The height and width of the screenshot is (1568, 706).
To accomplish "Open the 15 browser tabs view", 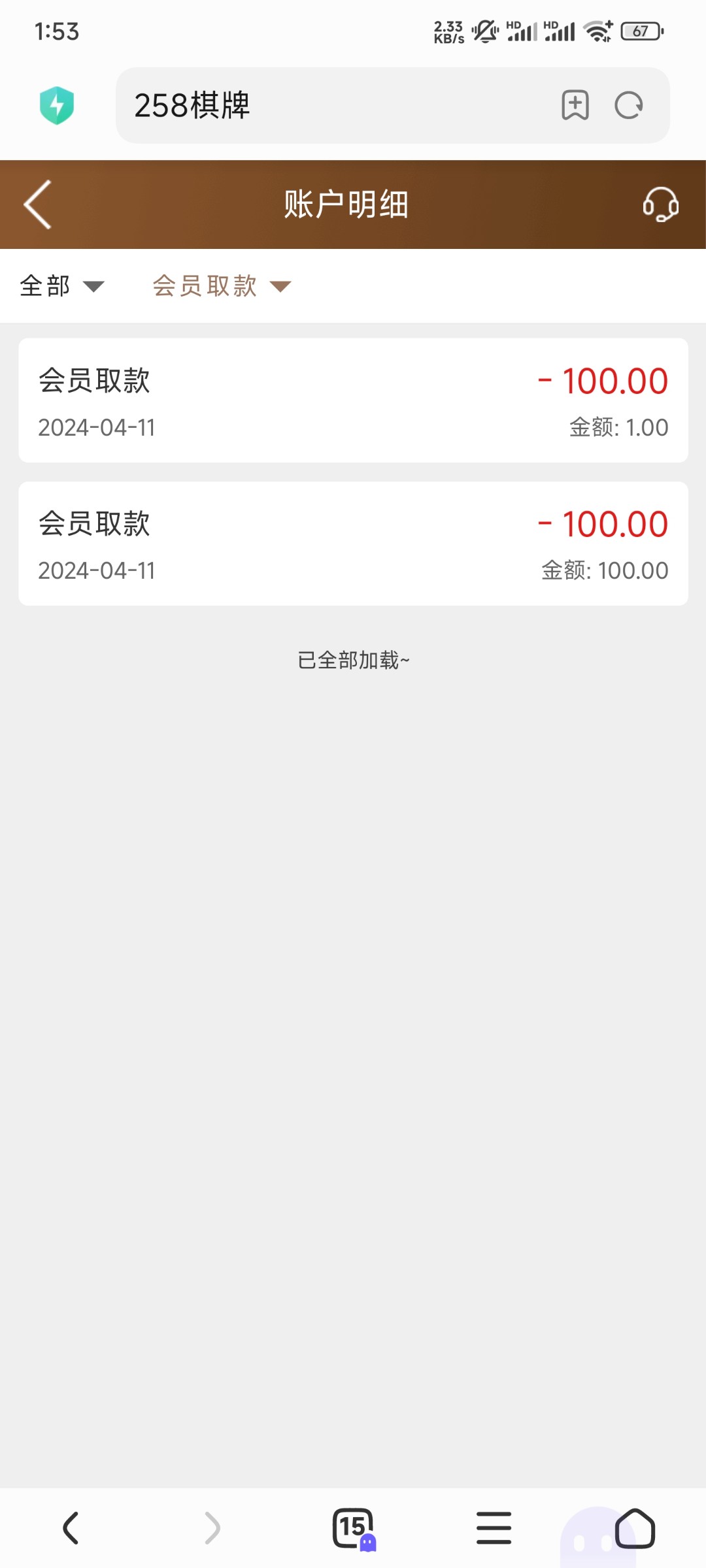I will coord(353,1528).
